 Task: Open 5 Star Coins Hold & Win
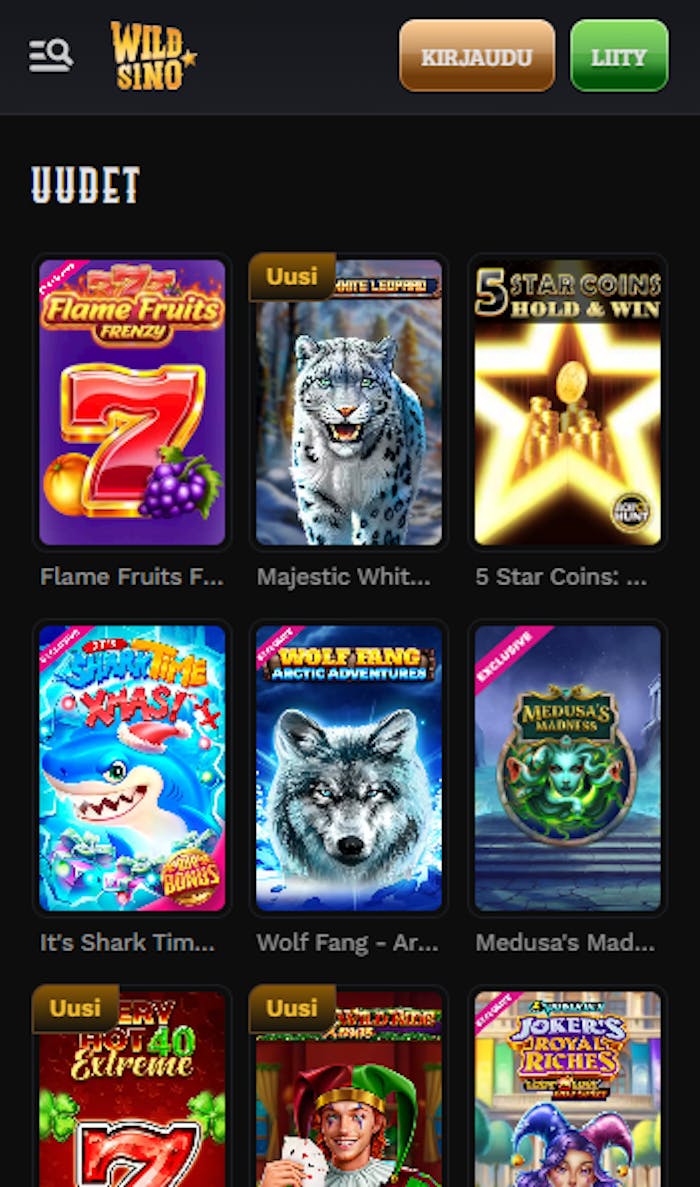coord(567,402)
